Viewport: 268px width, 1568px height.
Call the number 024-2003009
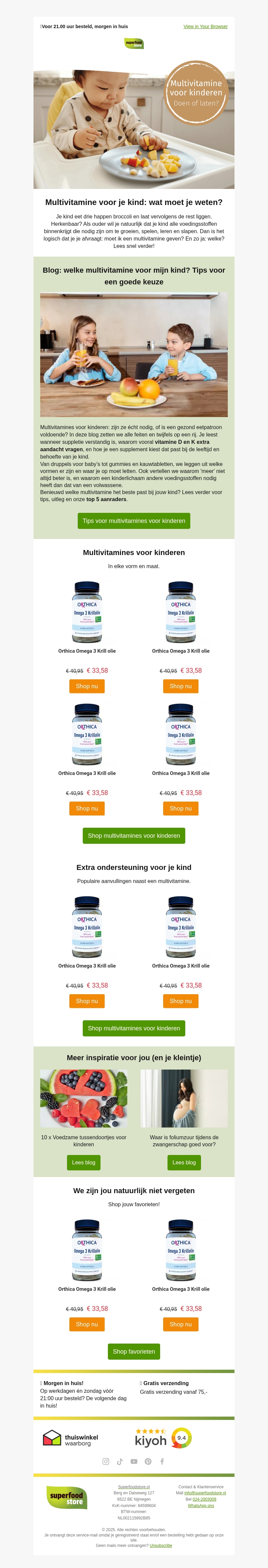(x=204, y=1499)
